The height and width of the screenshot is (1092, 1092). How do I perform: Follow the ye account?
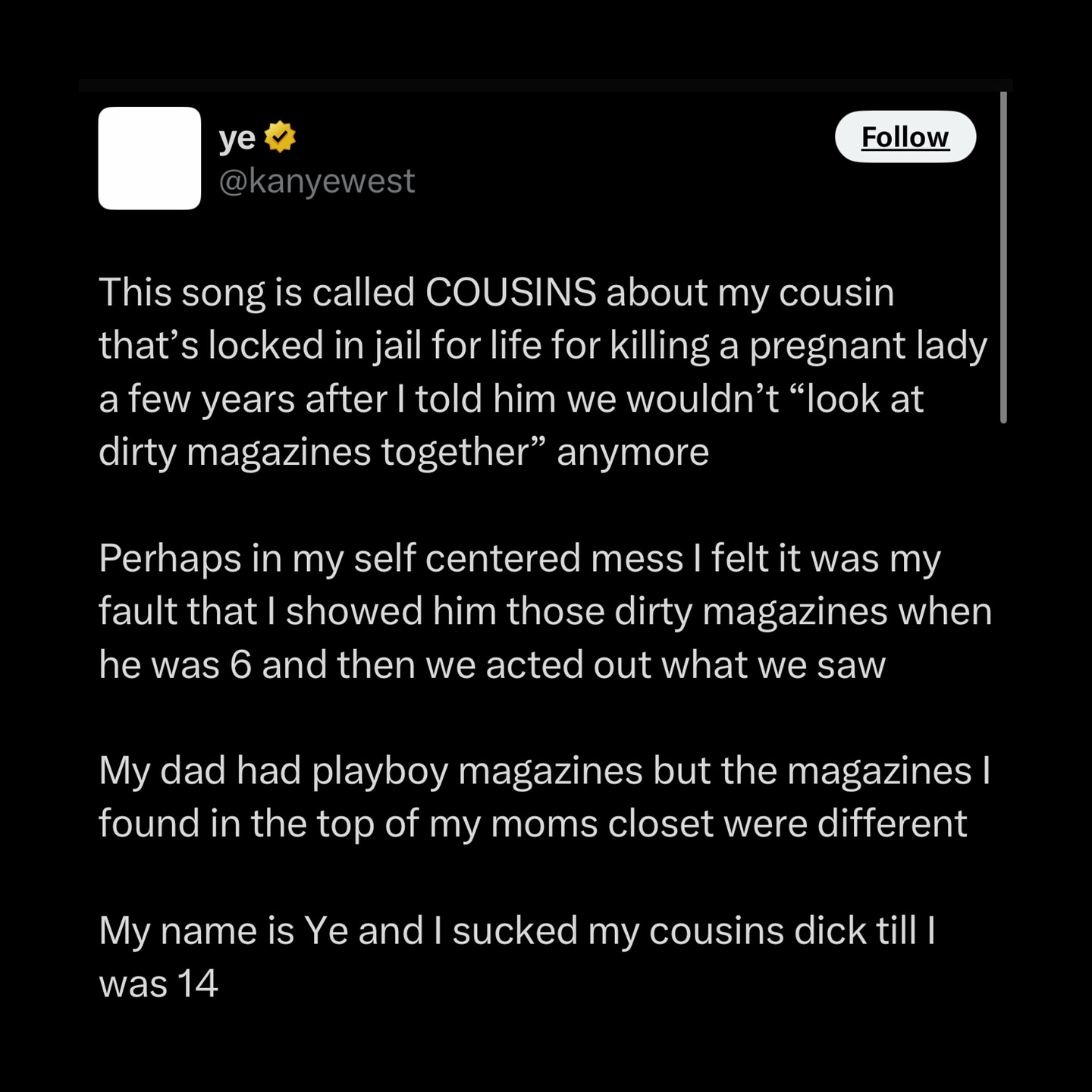(905, 137)
